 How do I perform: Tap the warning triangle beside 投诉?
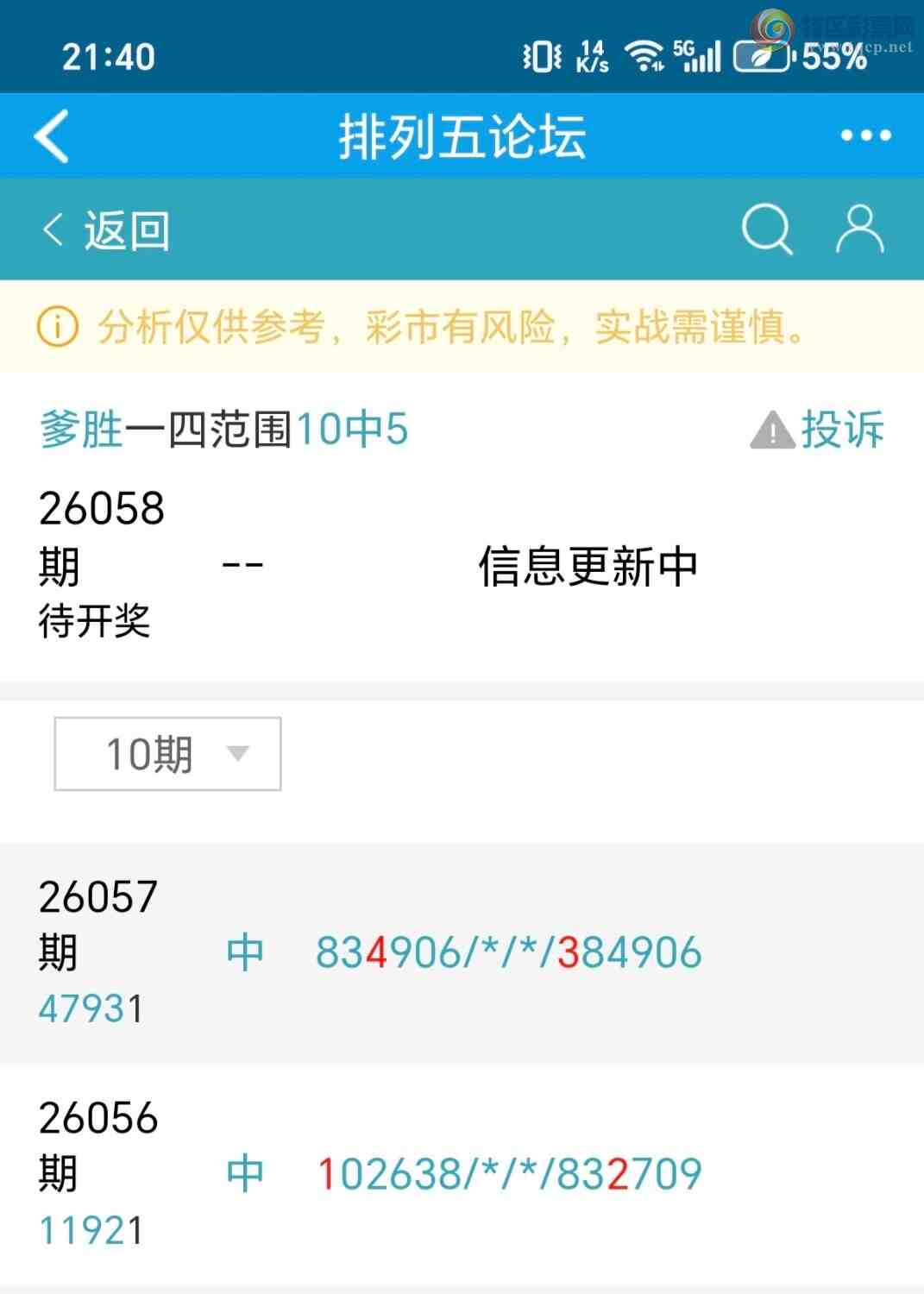point(771,430)
